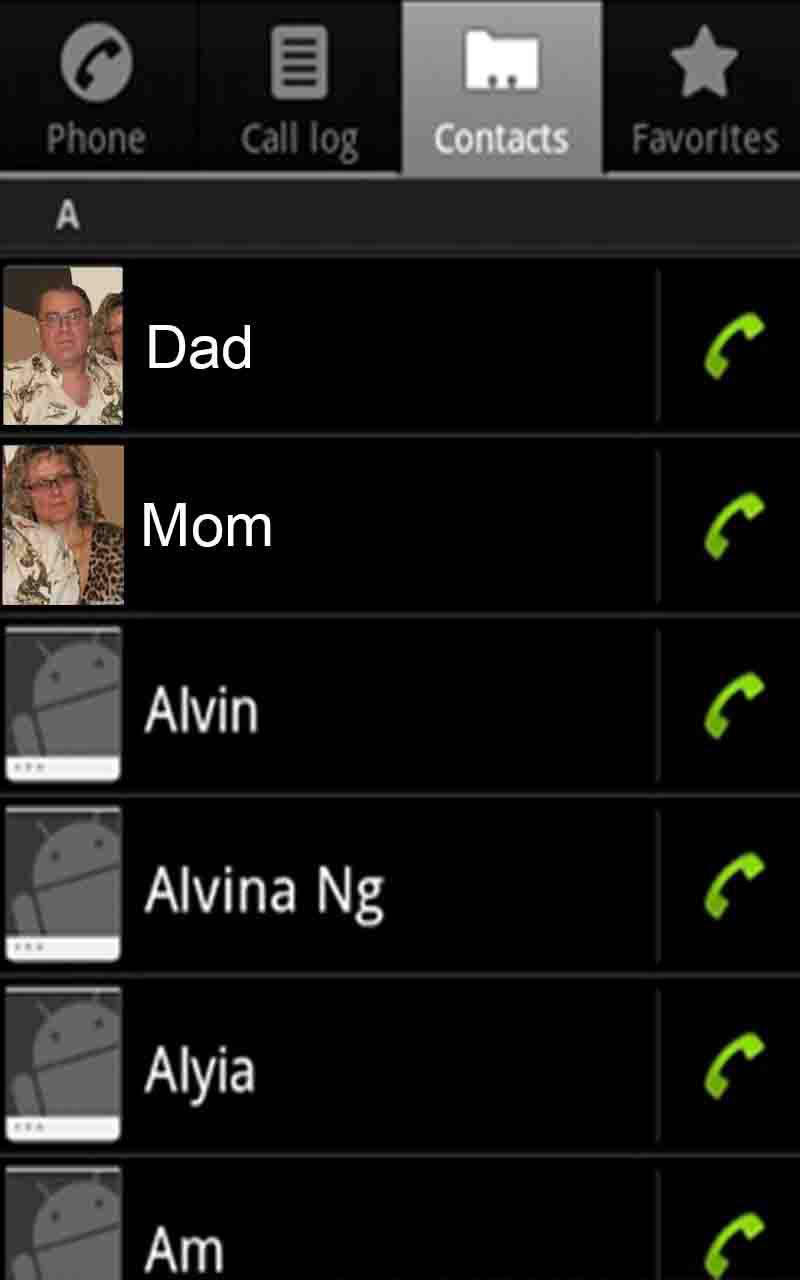Open the contact Alyia
Viewport: 800px width, 1280px height.
click(390, 1068)
